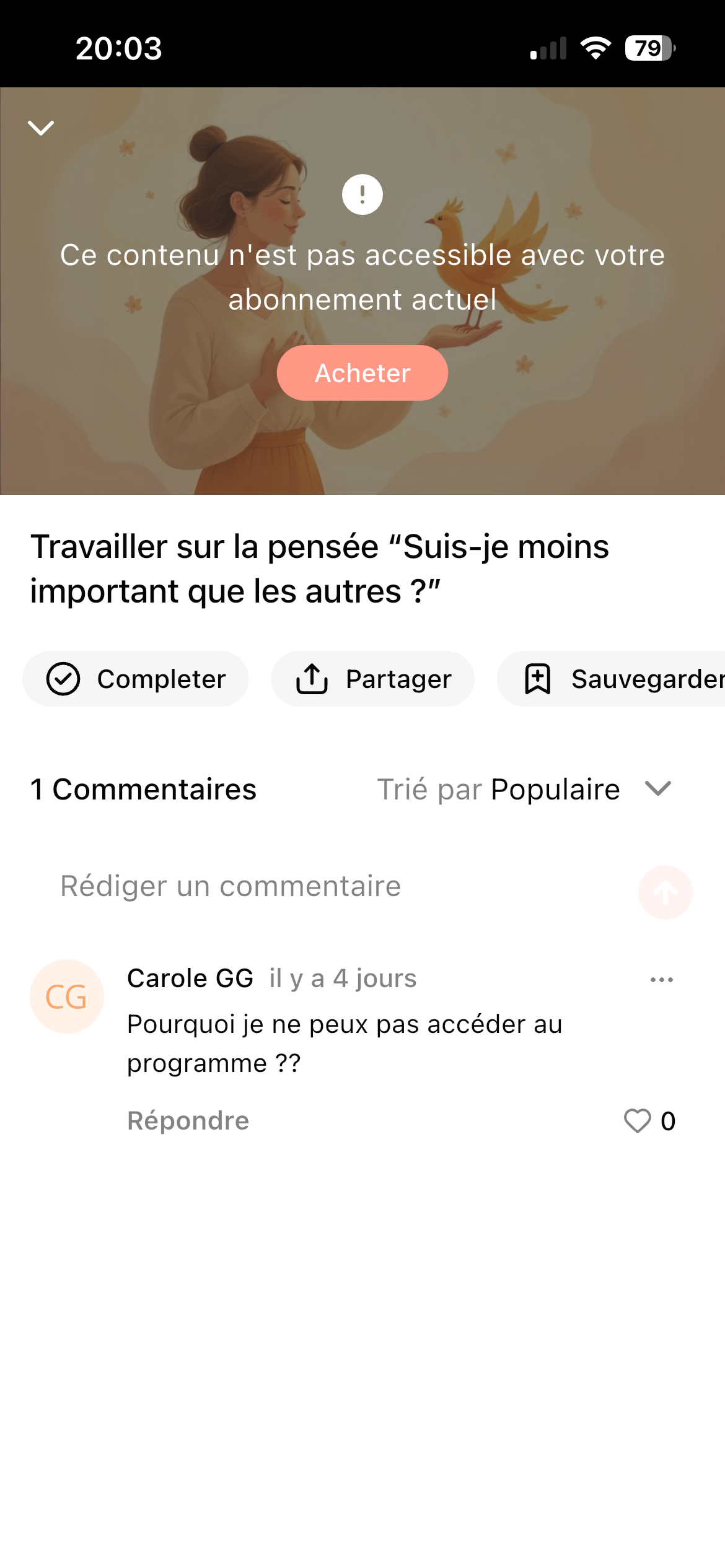Like Carole GG's comment
The image size is (725, 1568).
[x=638, y=1121]
